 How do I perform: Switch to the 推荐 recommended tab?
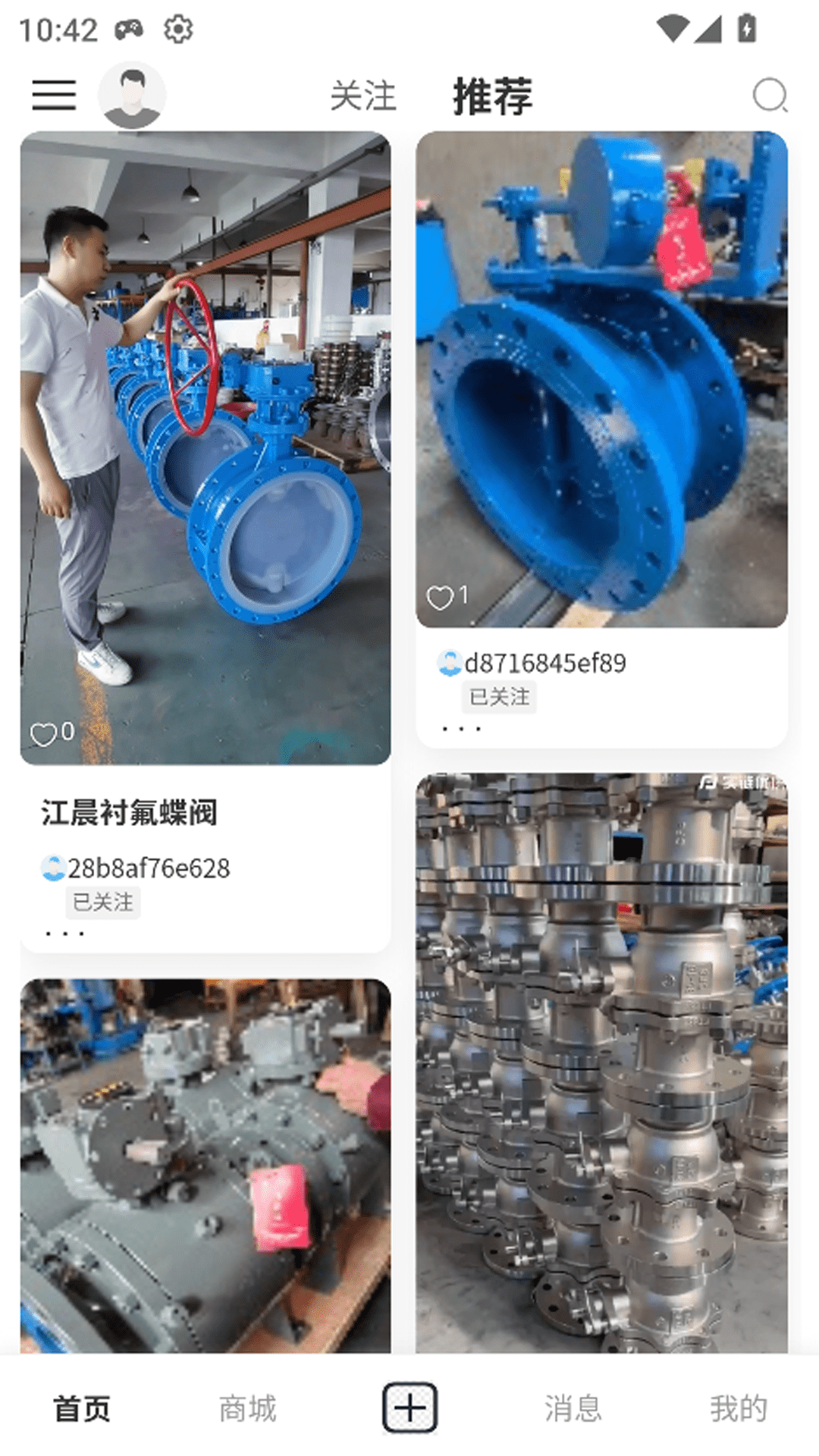tap(491, 94)
